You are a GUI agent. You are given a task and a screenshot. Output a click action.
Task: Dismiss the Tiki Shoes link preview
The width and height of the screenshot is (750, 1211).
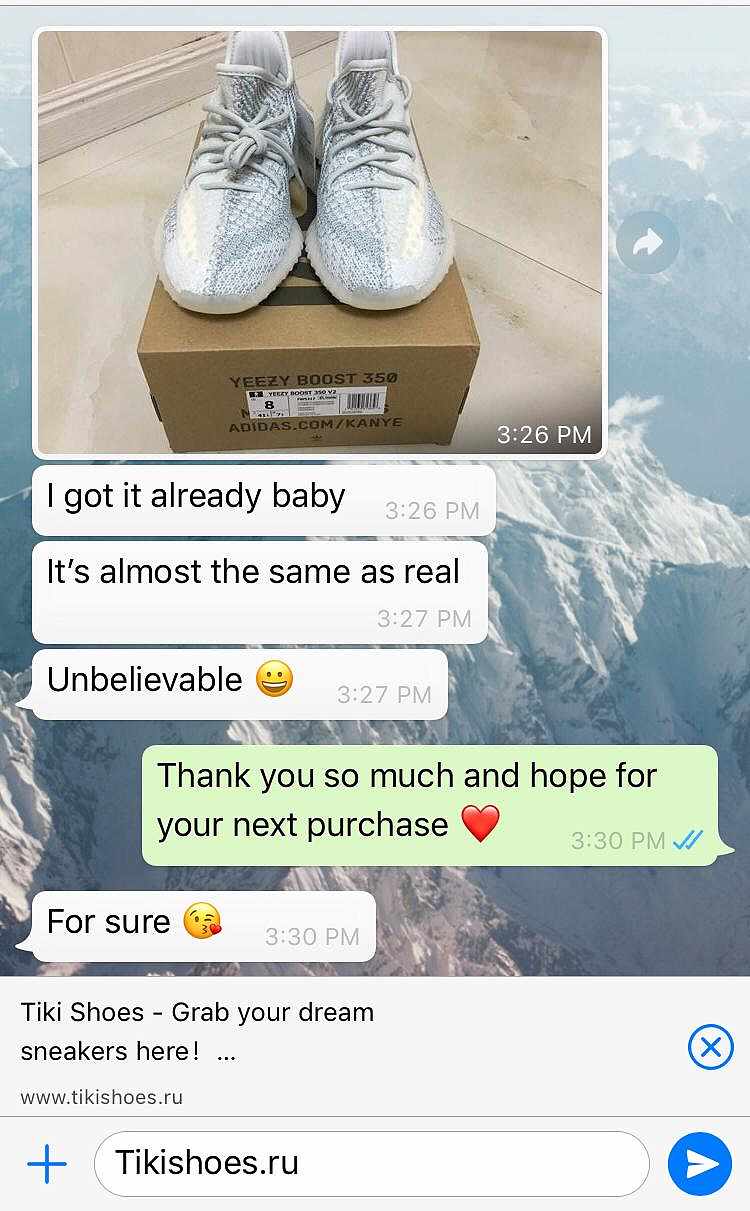point(711,1047)
